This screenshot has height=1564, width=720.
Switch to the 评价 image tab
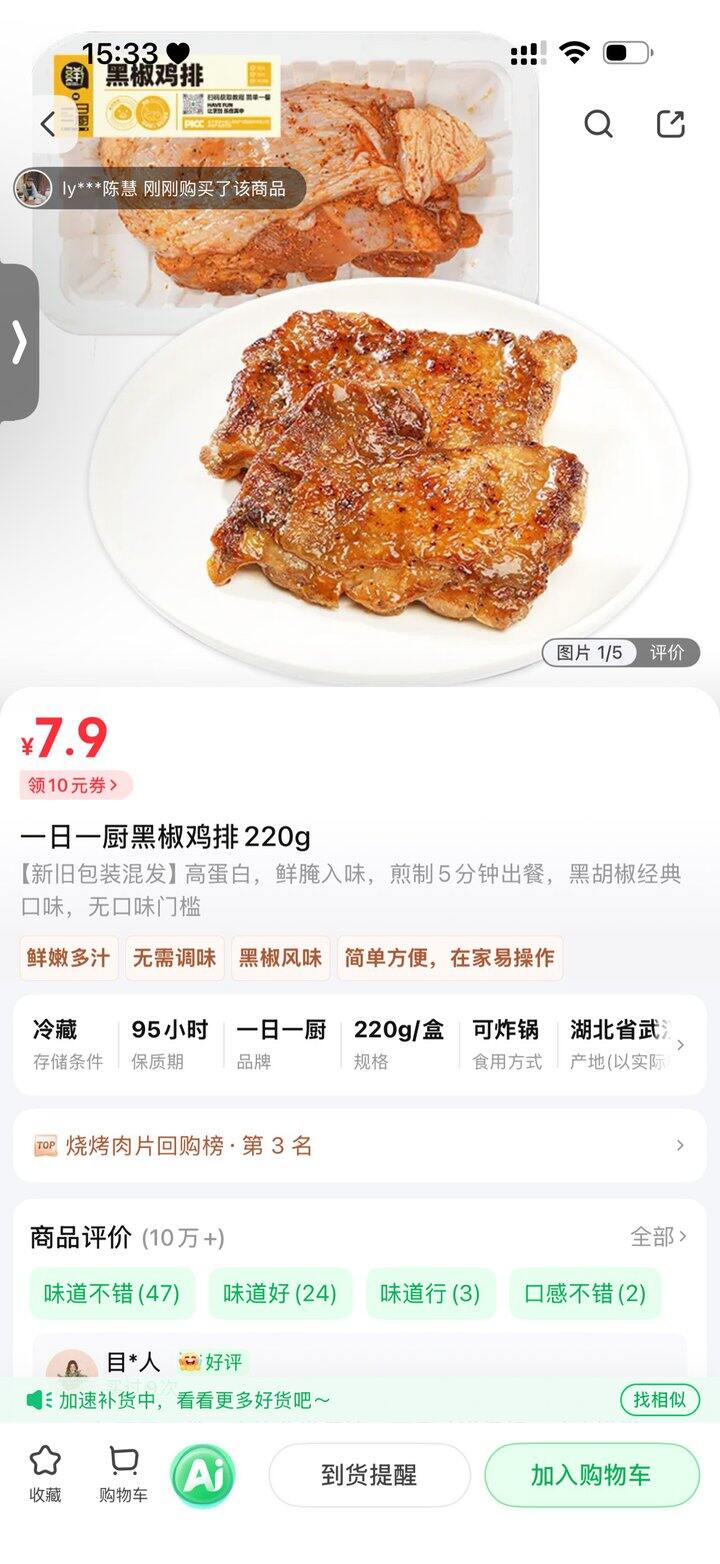click(667, 653)
